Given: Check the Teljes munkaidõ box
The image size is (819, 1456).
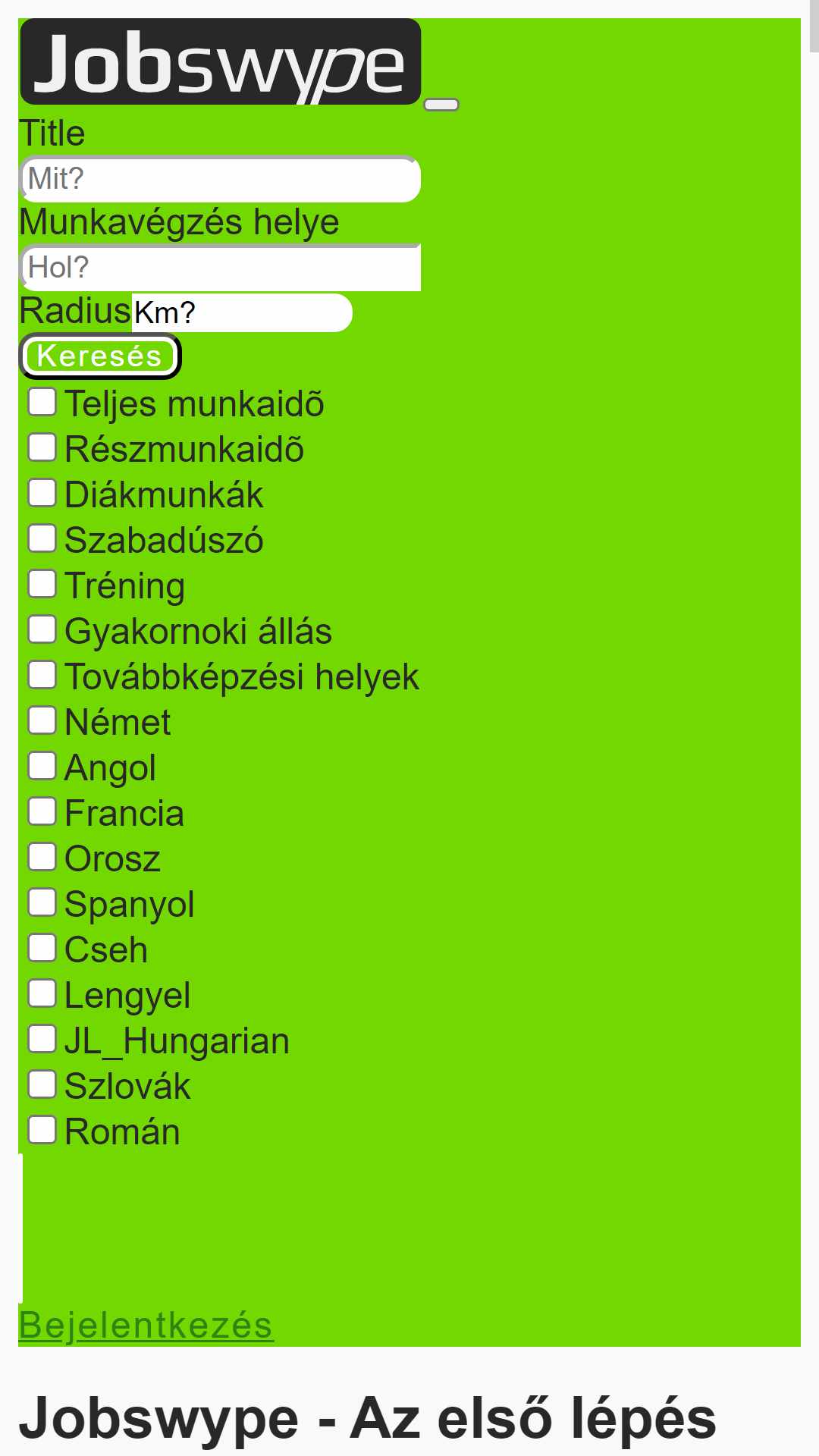Looking at the screenshot, I should tap(42, 402).
